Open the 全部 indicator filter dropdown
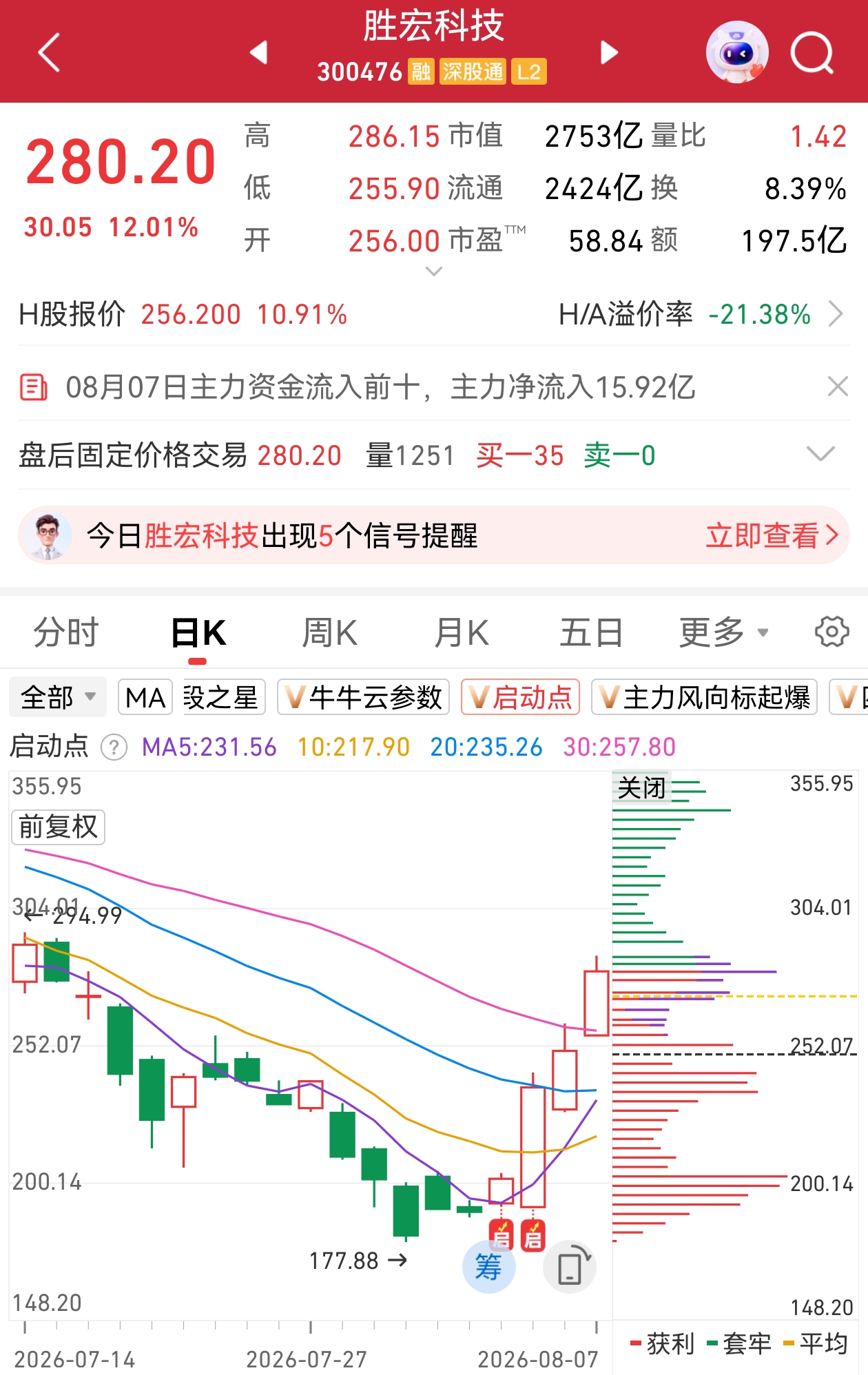 (58, 697)
